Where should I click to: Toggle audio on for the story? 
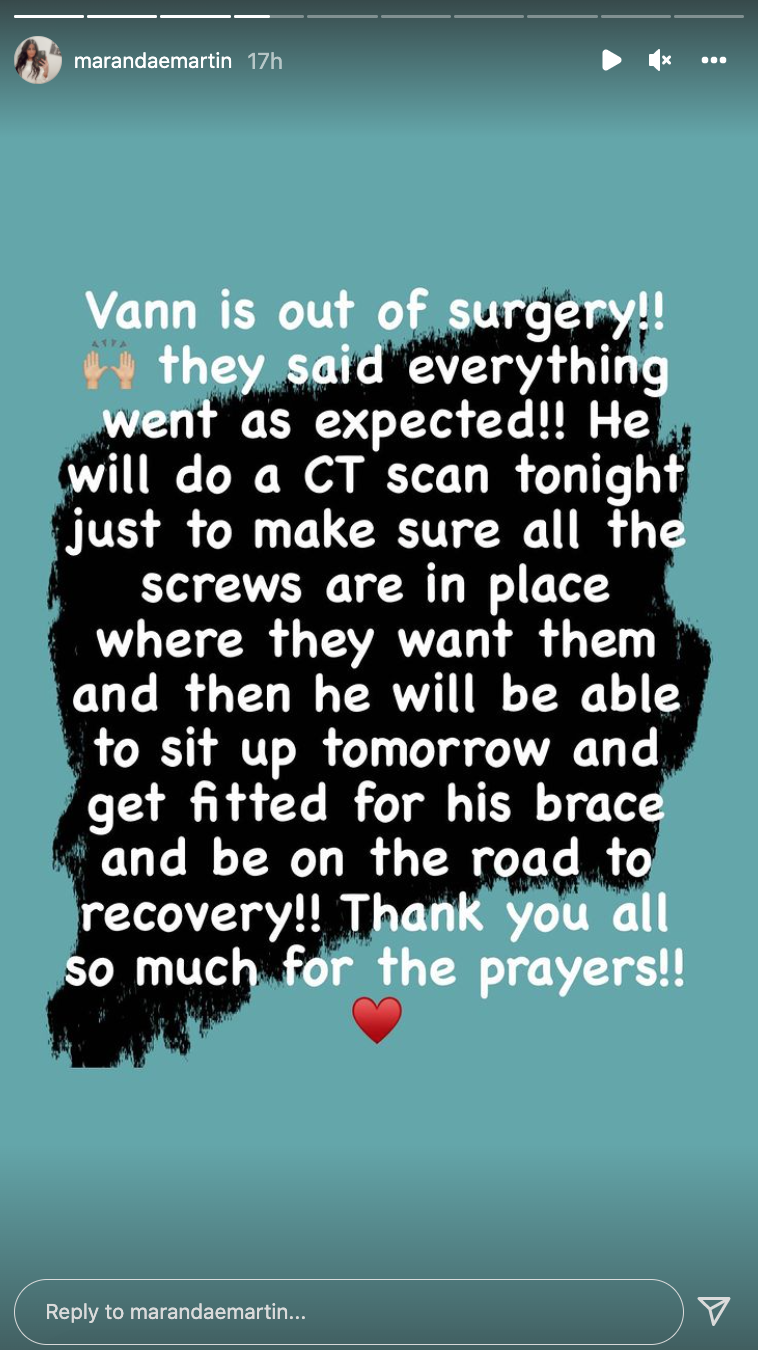point(660,60)
